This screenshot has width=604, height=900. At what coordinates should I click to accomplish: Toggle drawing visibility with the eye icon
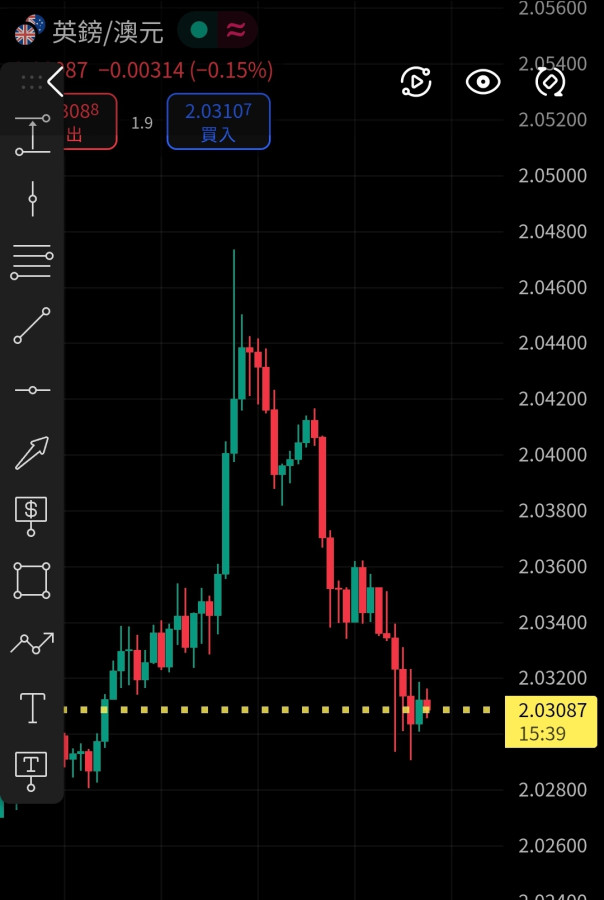click(x=483, y=82)
